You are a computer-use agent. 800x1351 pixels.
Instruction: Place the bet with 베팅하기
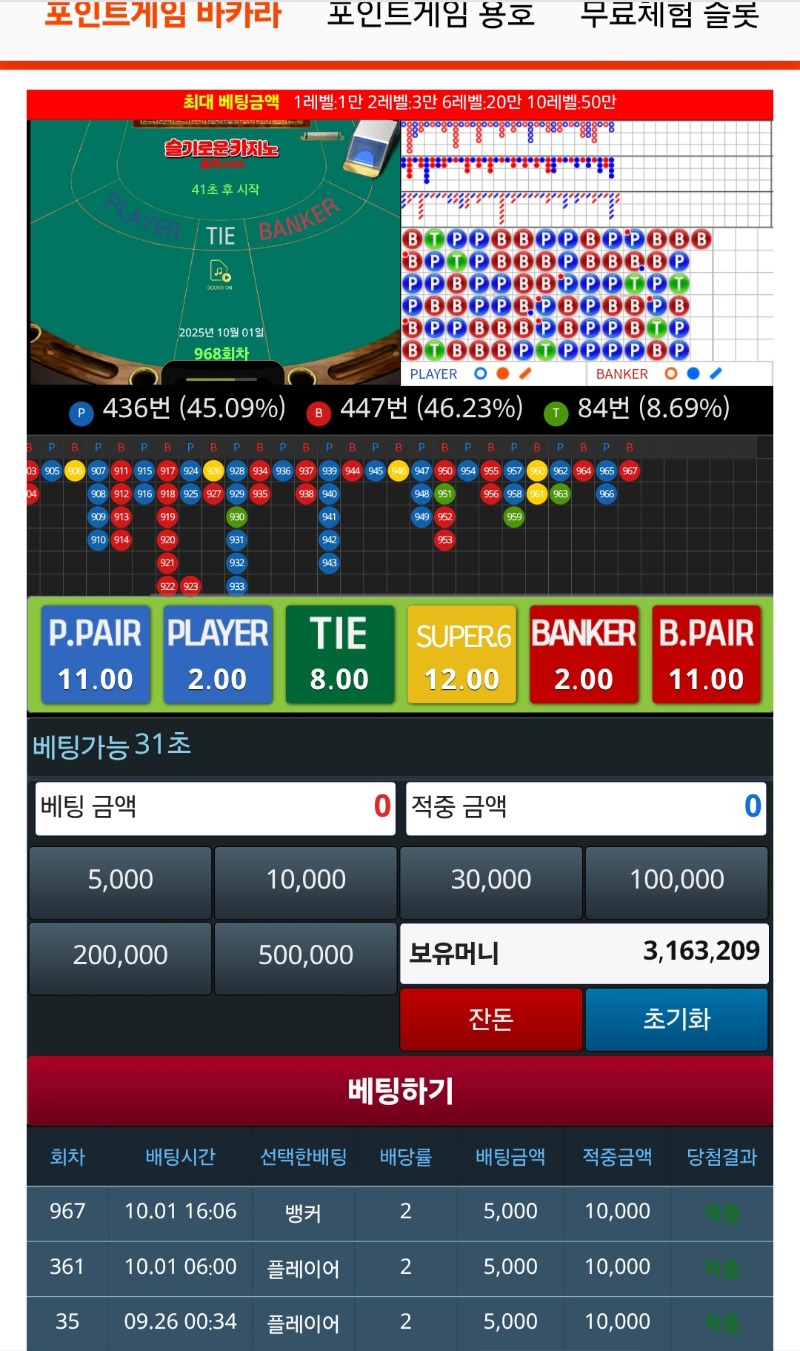click(x=400, y=1091)
